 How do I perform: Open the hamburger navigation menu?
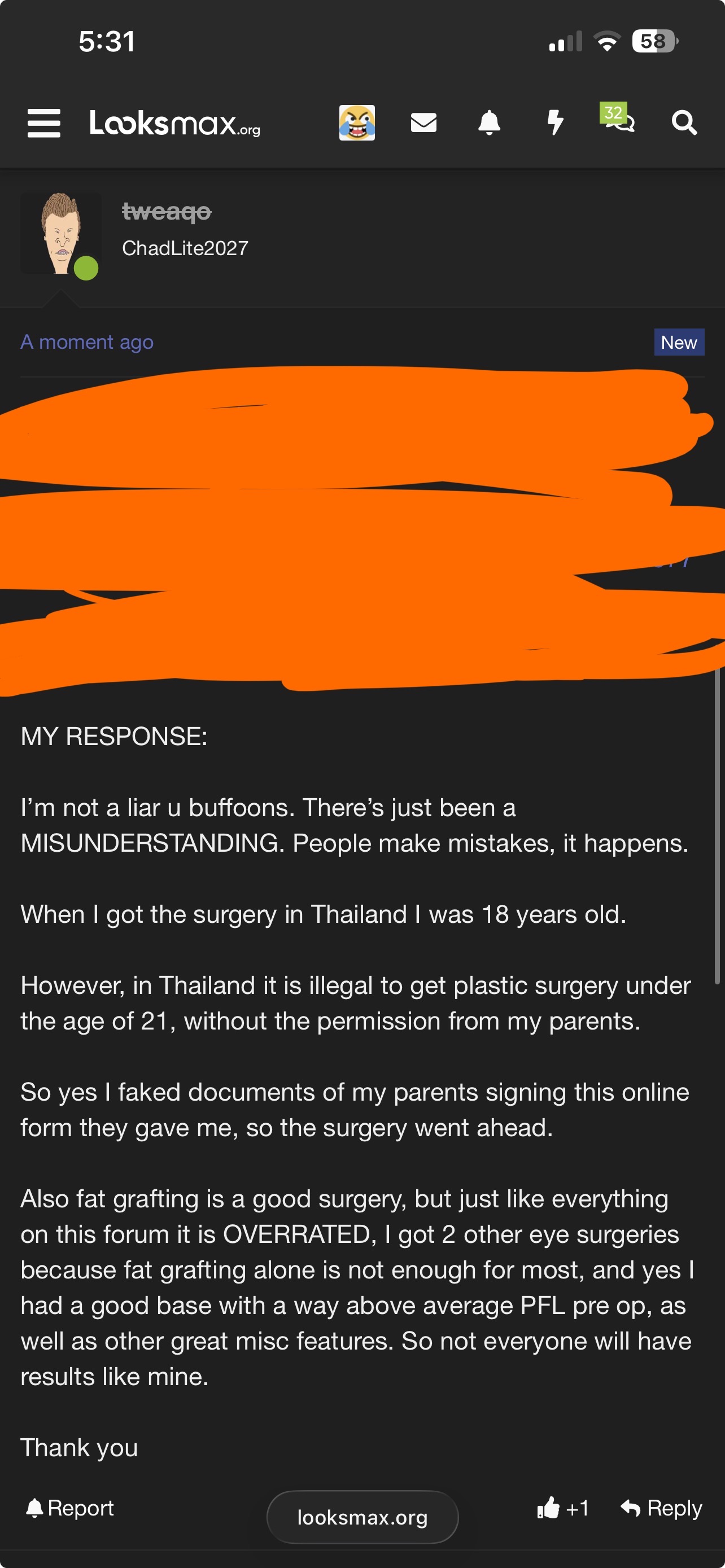coord(44,124)
